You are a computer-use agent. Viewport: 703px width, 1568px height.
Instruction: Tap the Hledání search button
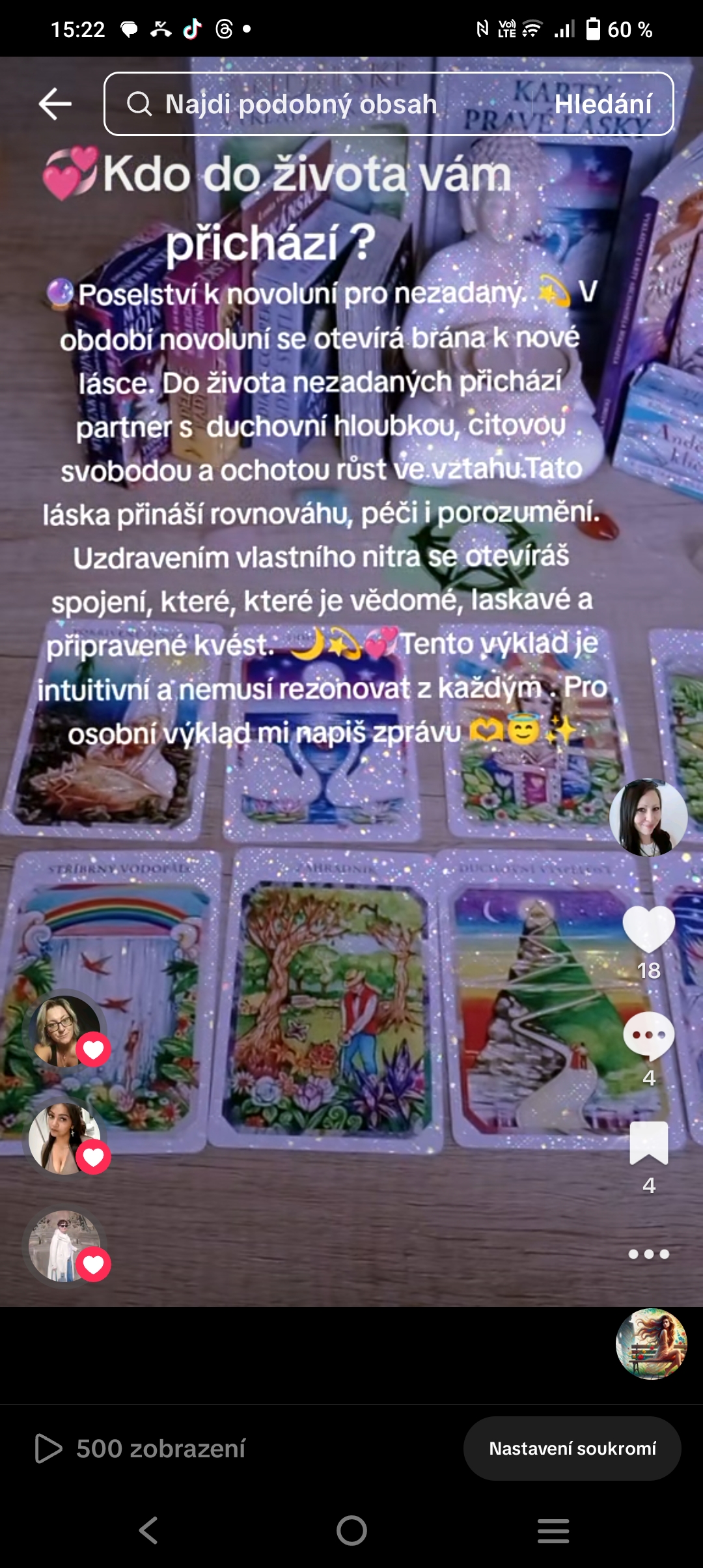[603, 104]
